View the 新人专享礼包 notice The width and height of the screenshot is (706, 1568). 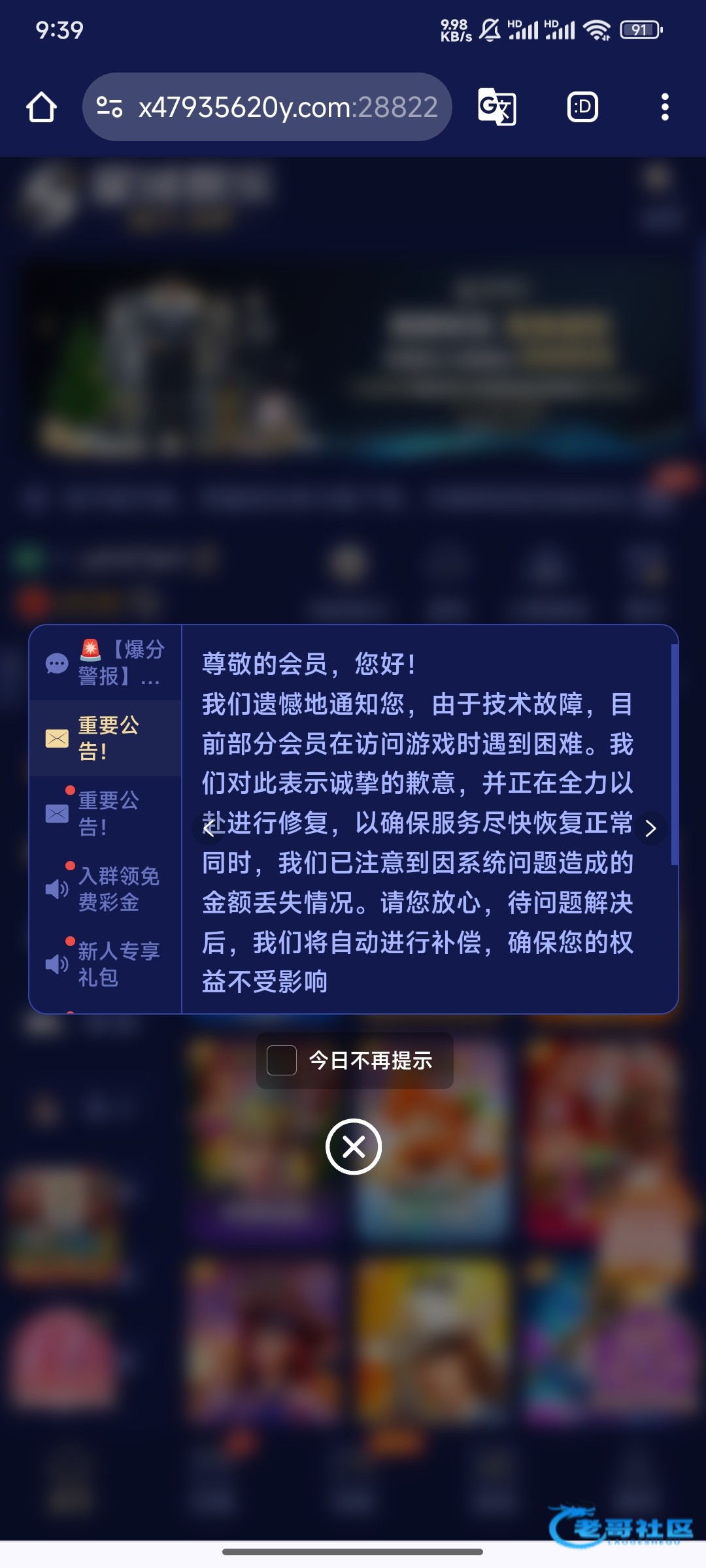pos(106,964)
